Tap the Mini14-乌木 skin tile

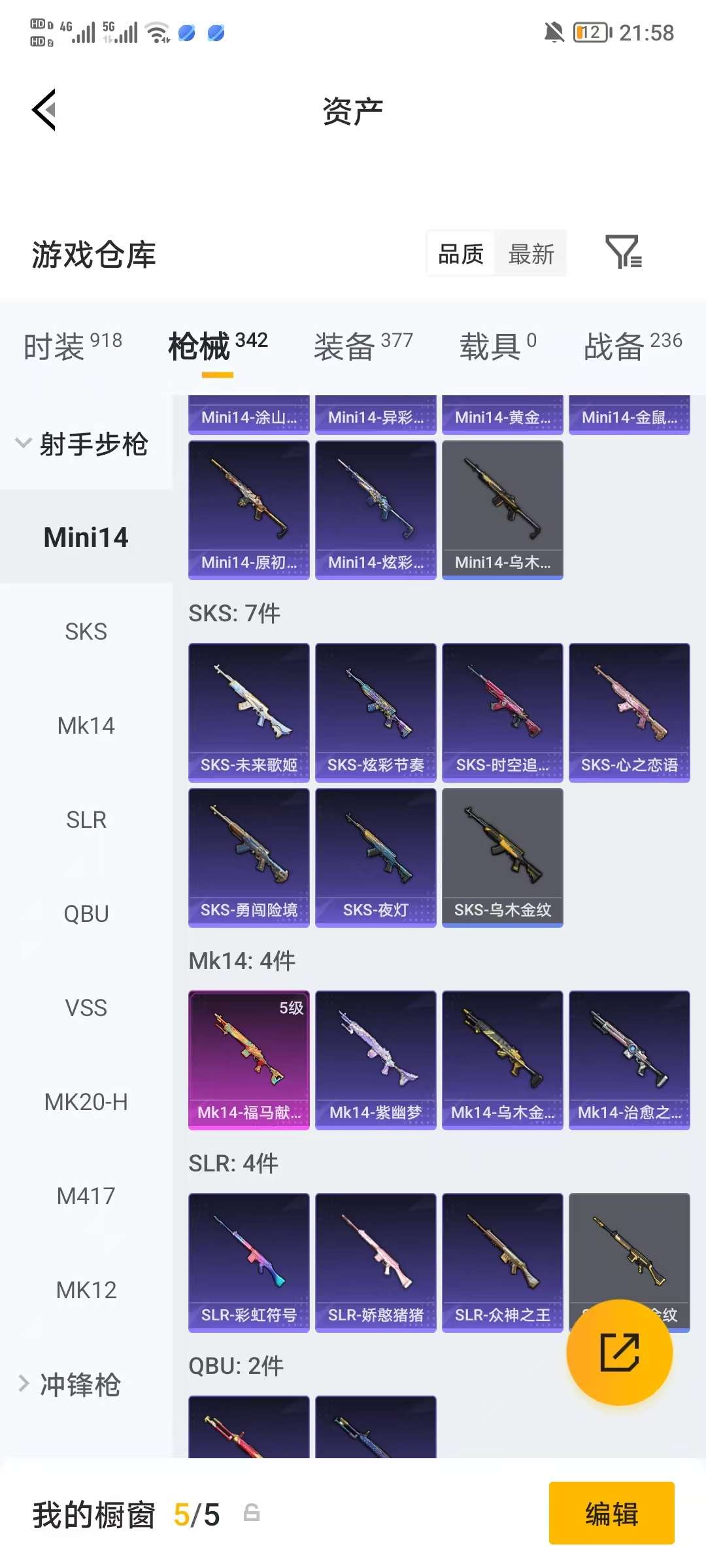point(502,510)
